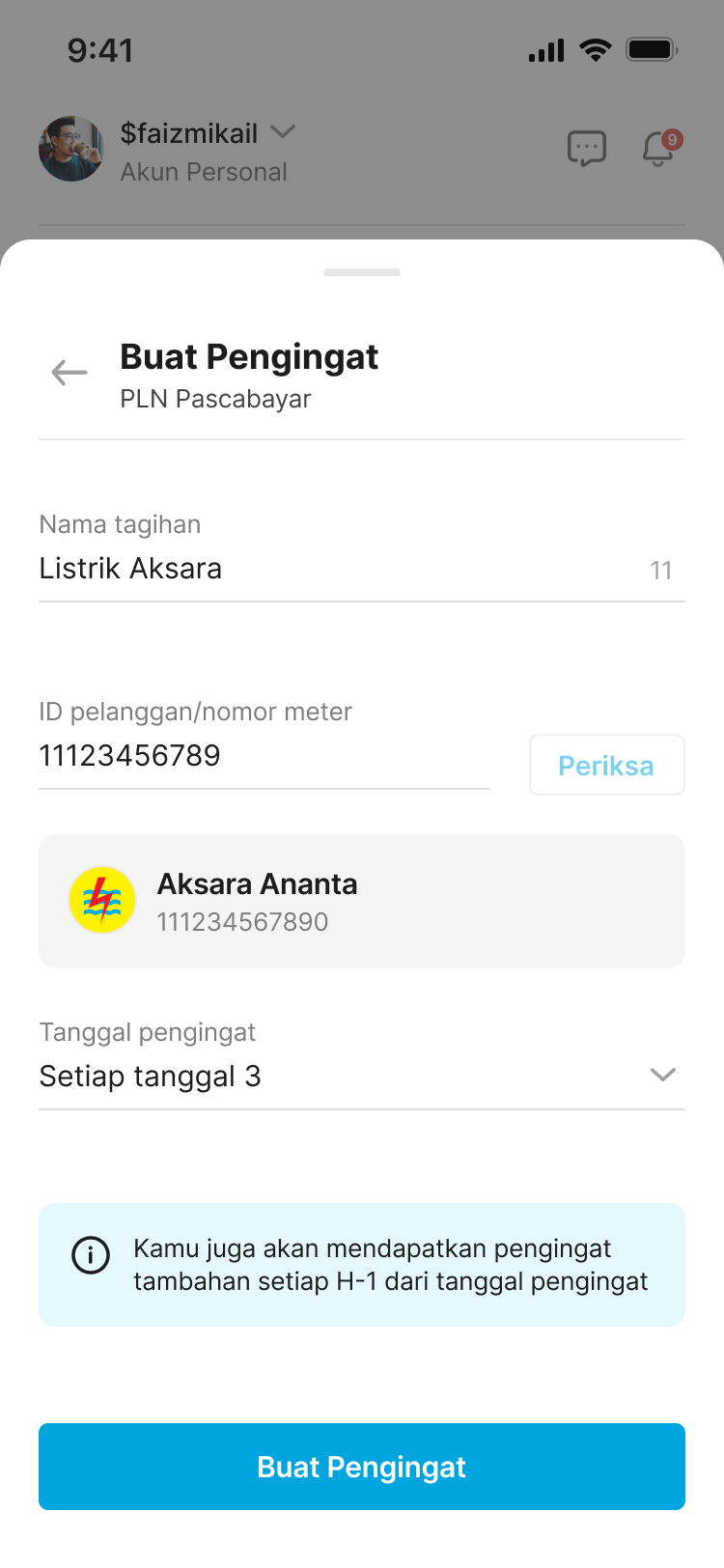Tap the Tanggal pengingat chevron arrow
The height and width of the screenshot is (1568, 724).
point(662,1074)
